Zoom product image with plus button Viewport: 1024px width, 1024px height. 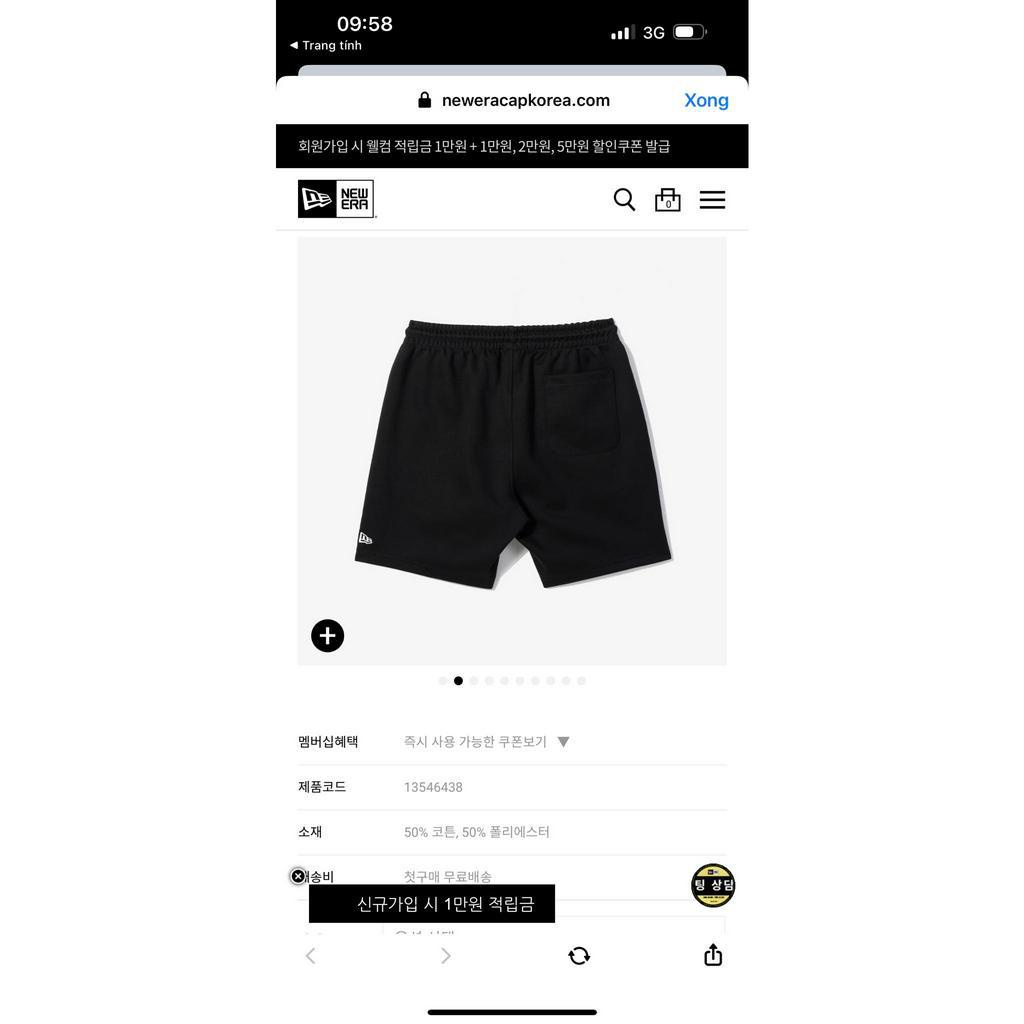[327, 636]
